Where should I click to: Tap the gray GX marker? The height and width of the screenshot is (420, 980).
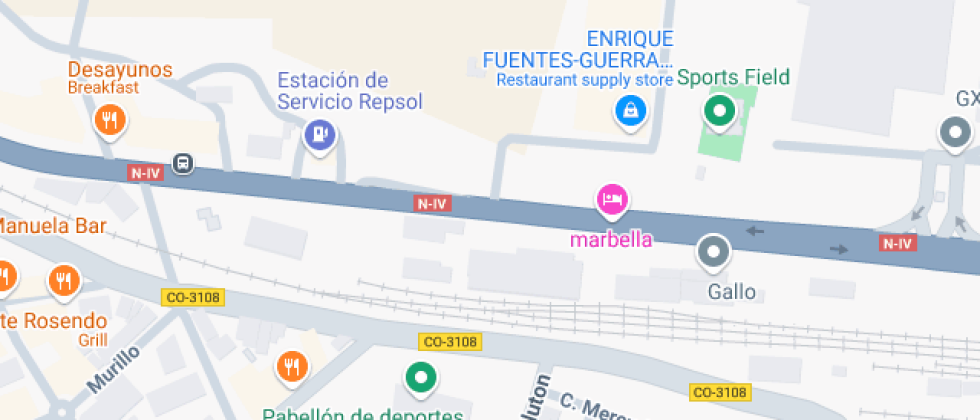coord(955,132)
